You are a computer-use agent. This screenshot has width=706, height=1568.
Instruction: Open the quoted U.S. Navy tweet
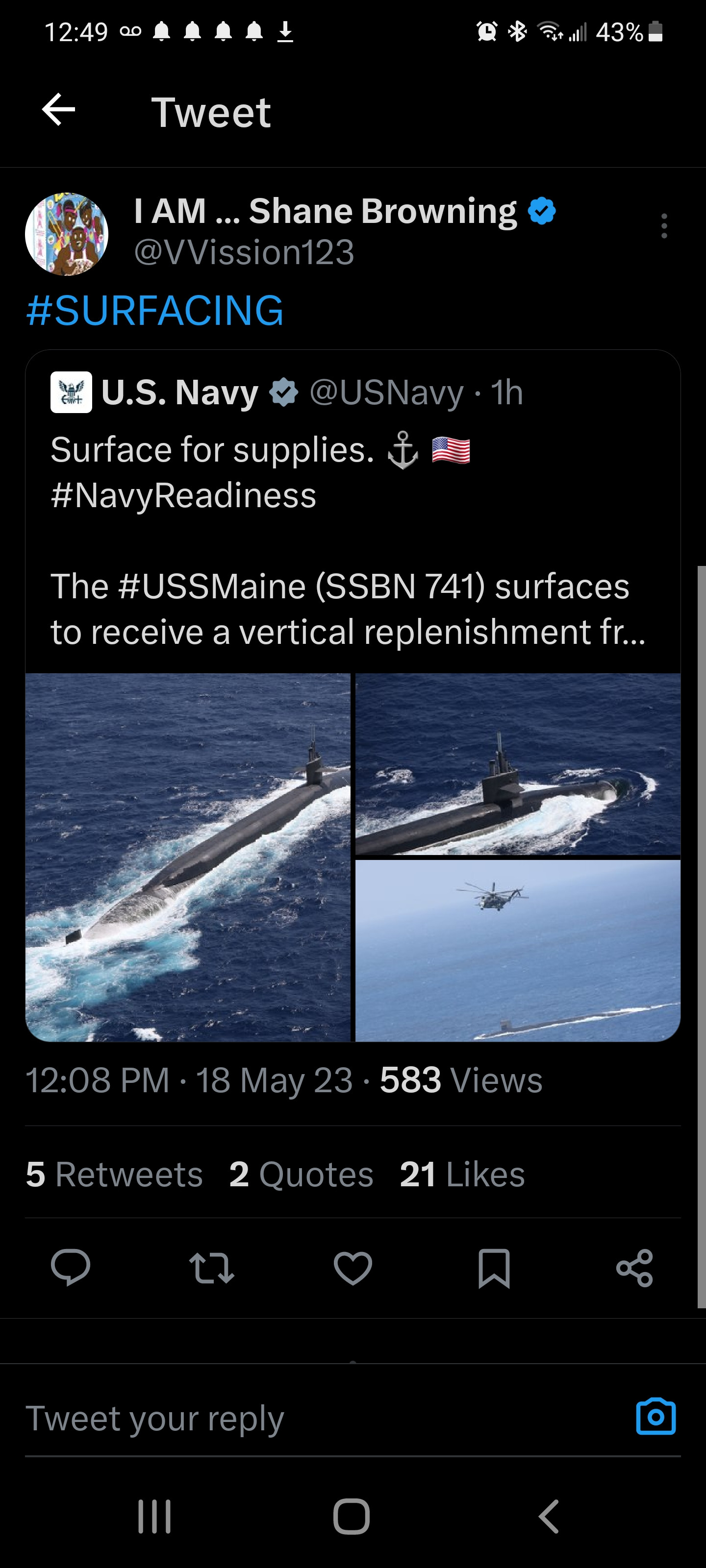tap(347, 542)
